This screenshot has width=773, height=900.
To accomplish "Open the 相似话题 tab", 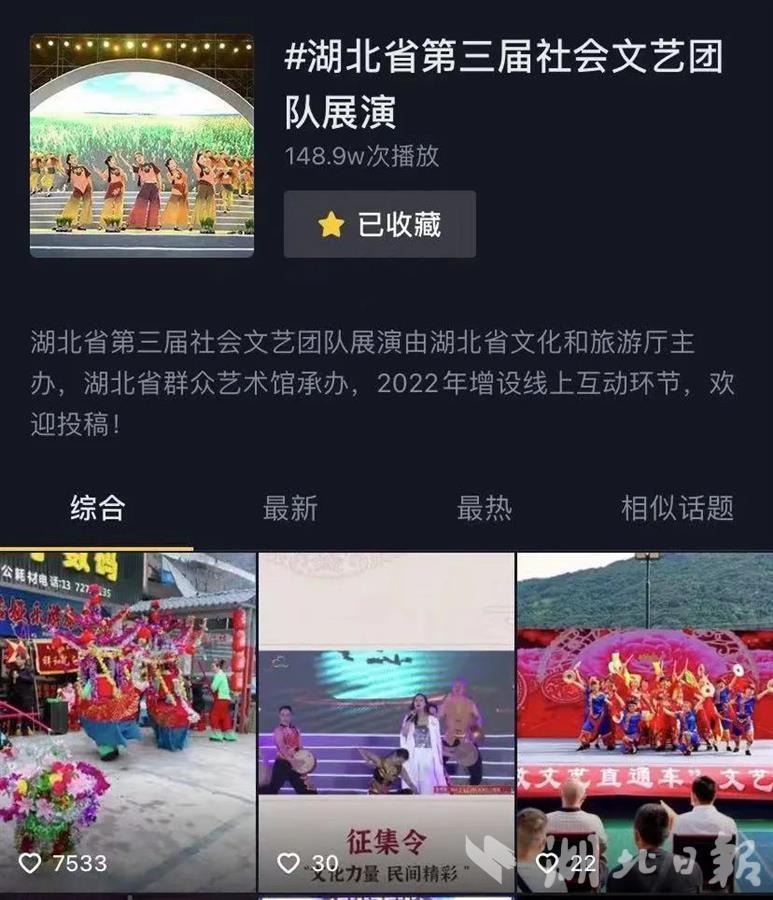I will tap(677, 508).
